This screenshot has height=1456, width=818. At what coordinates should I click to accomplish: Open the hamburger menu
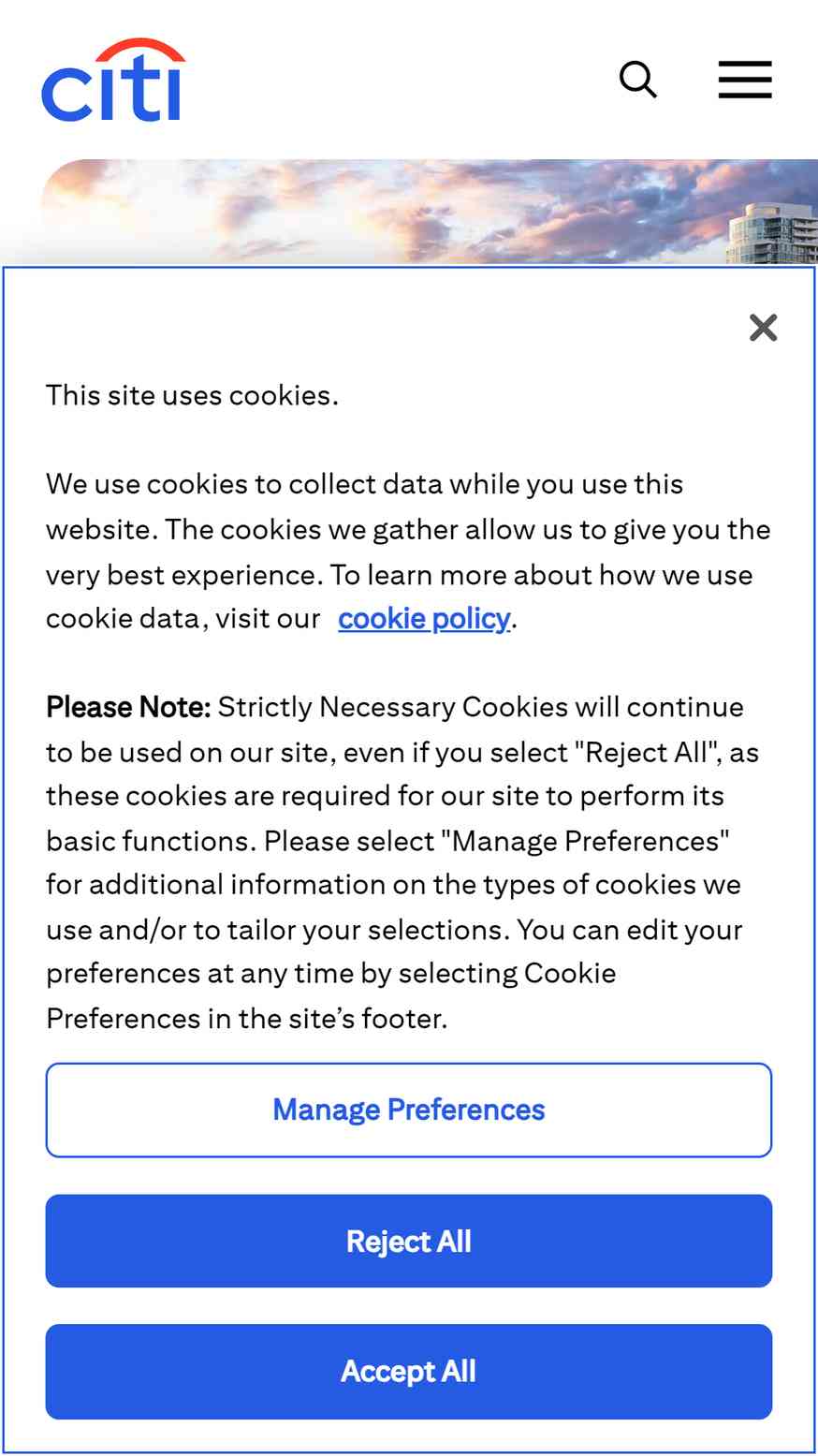click(745, 80)
